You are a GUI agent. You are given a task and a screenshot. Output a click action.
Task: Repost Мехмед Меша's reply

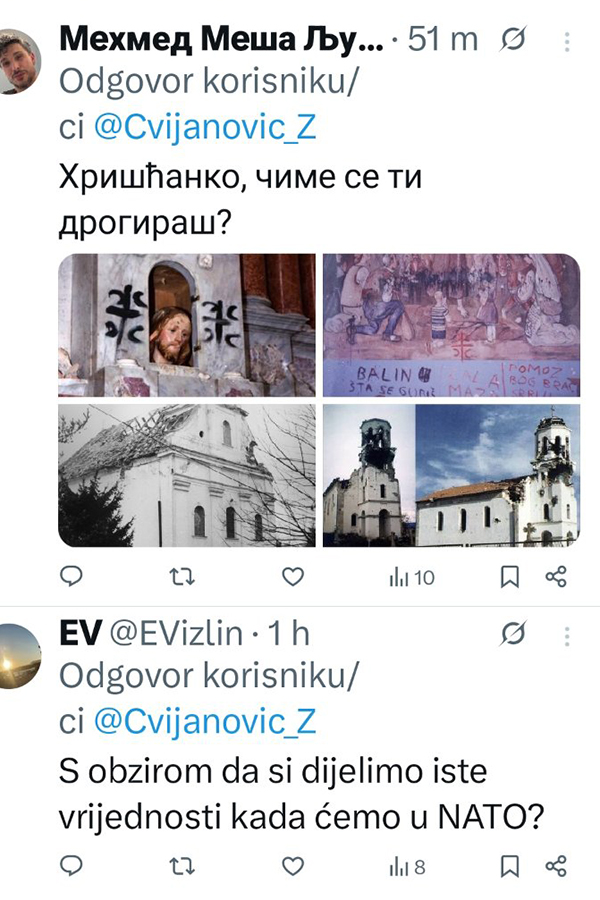180,577
